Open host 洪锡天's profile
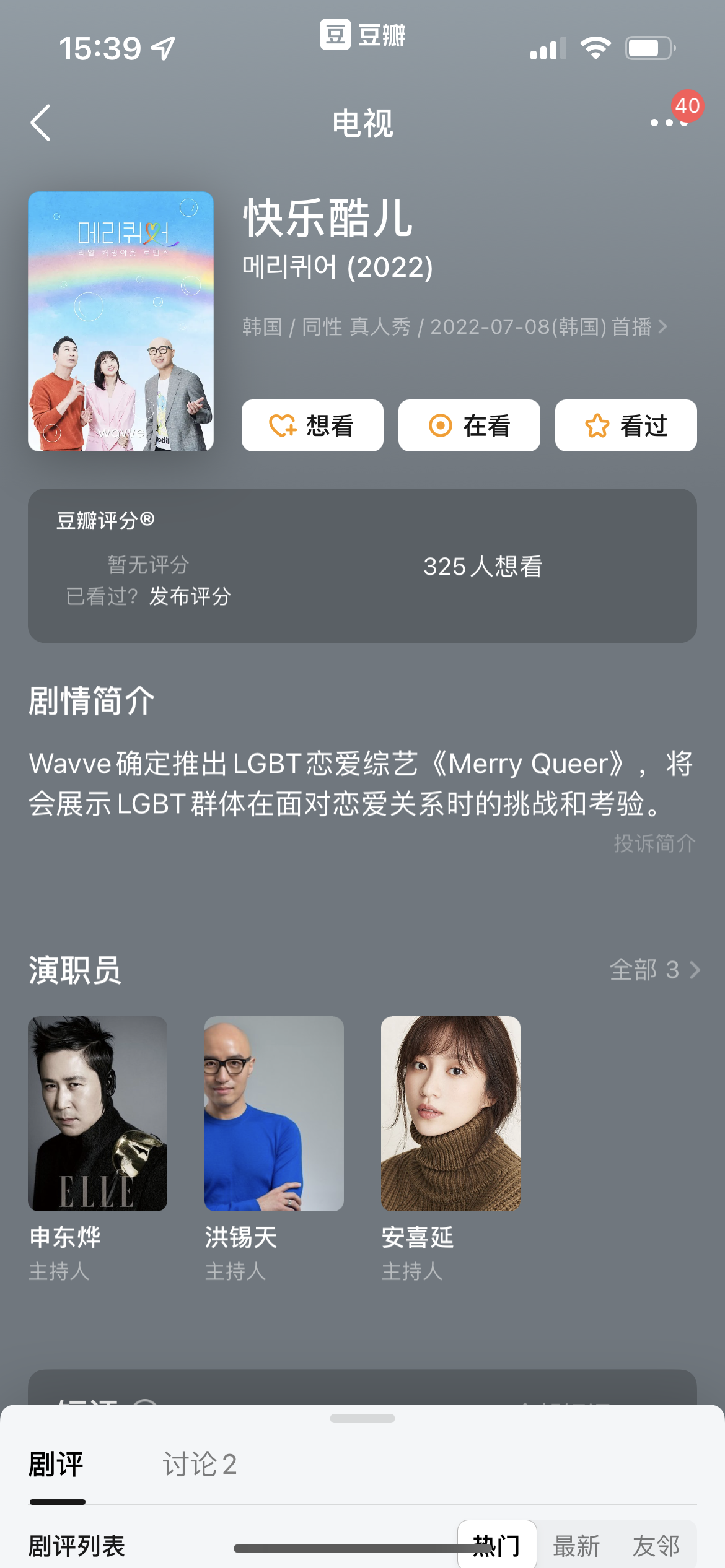The height and width of the screenshot is (1568, 725). [274, 1113]
